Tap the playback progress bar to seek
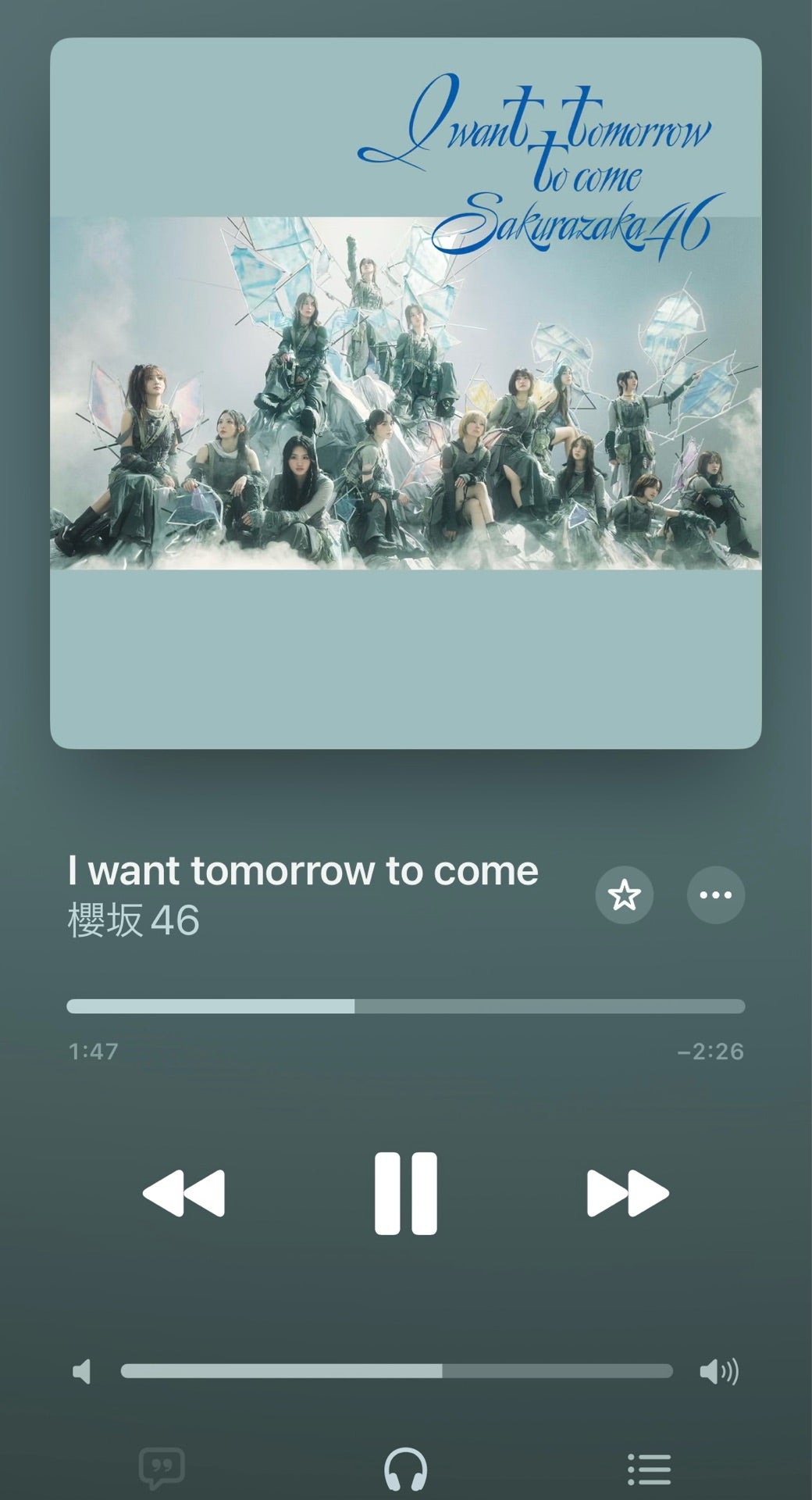 click(x=405, y=1006)
